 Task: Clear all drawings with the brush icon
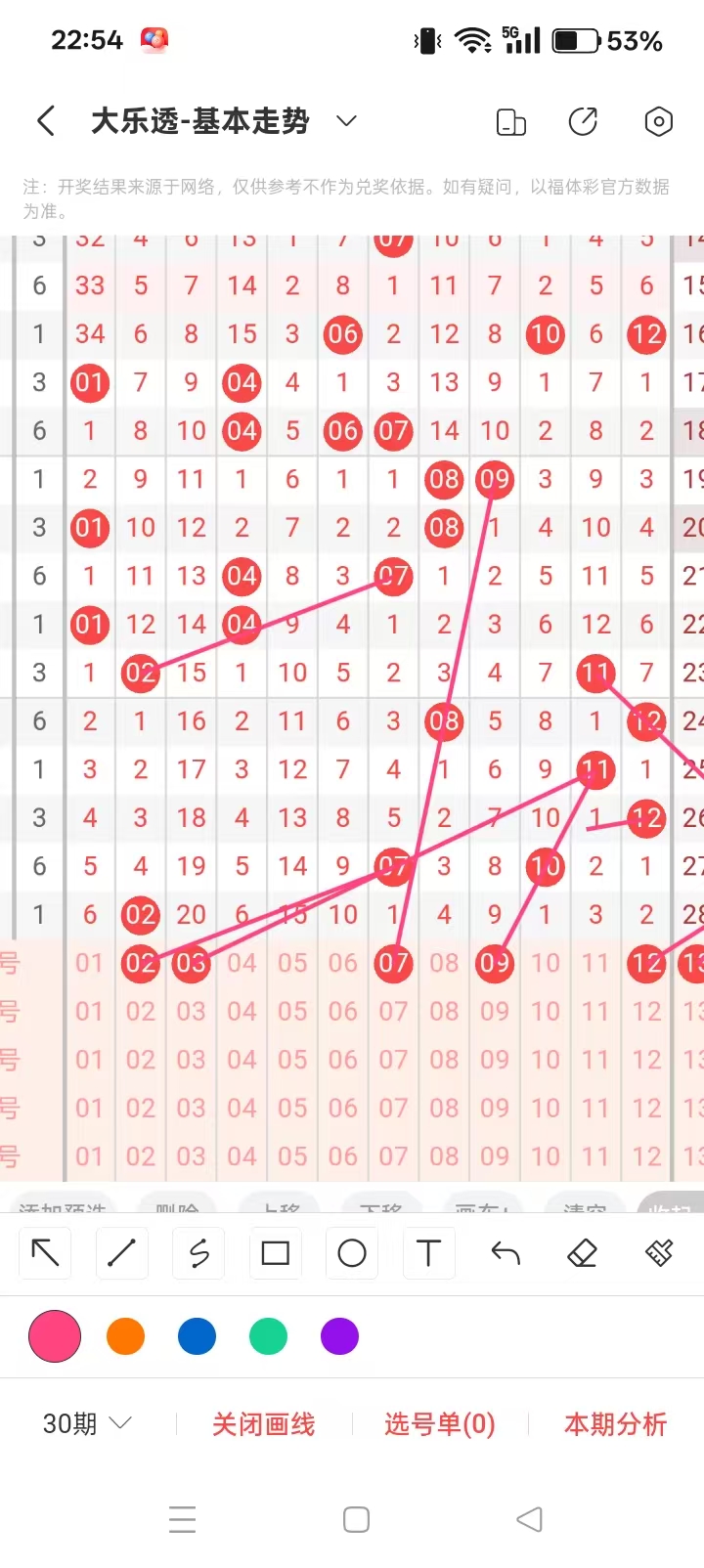tap(659, 1252)
